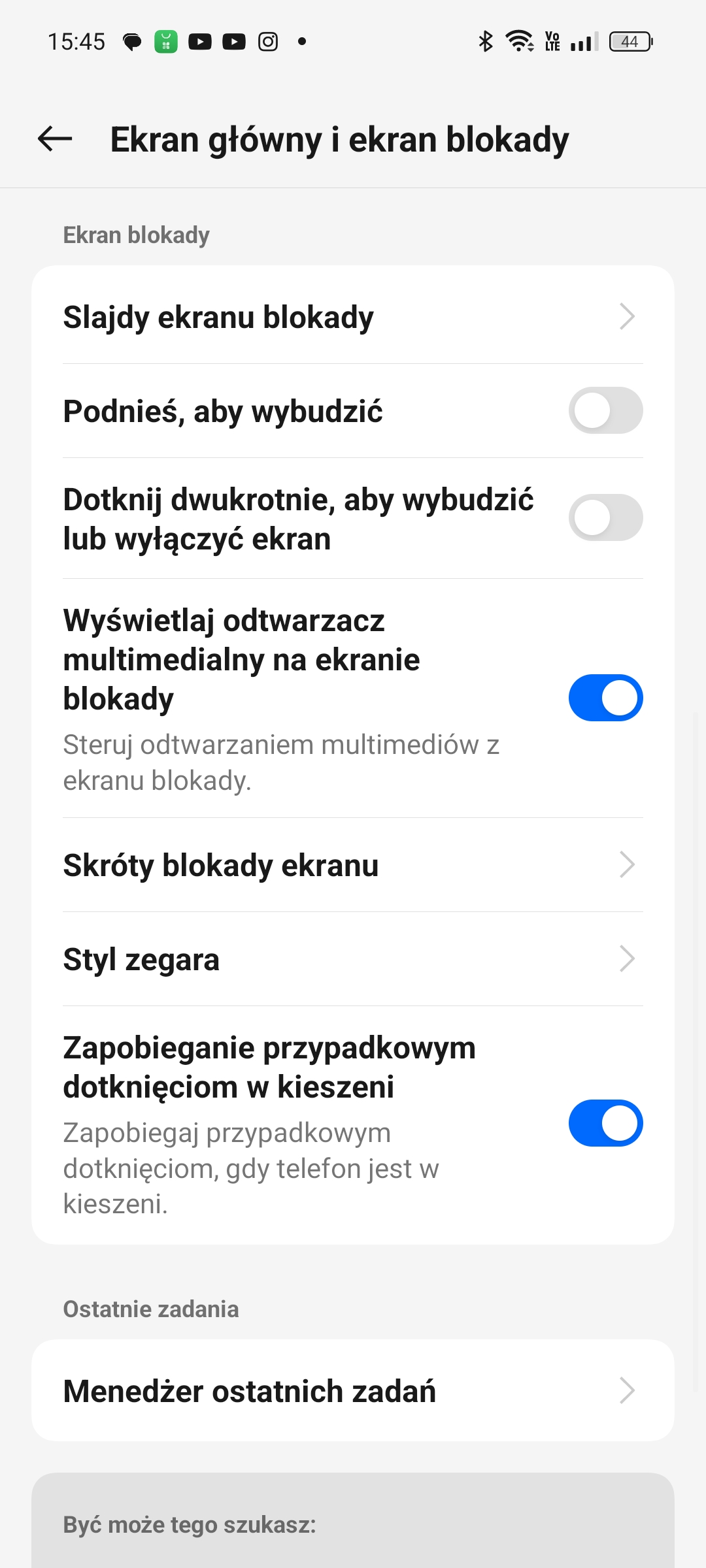Image resolution: width=706 pixels, height=1568 pixels.
Task: Enable Podnieś, aby wybudzić switch
Action: (x=605, y=410)
